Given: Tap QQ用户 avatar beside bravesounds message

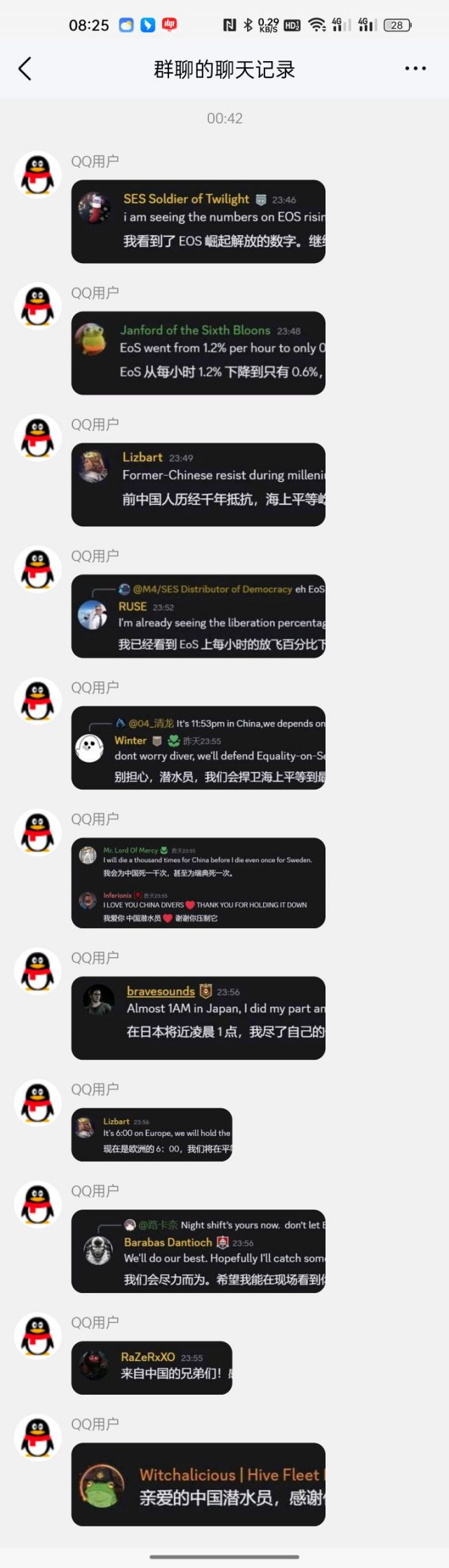Looking at the screenshot, I should (38, 970).
